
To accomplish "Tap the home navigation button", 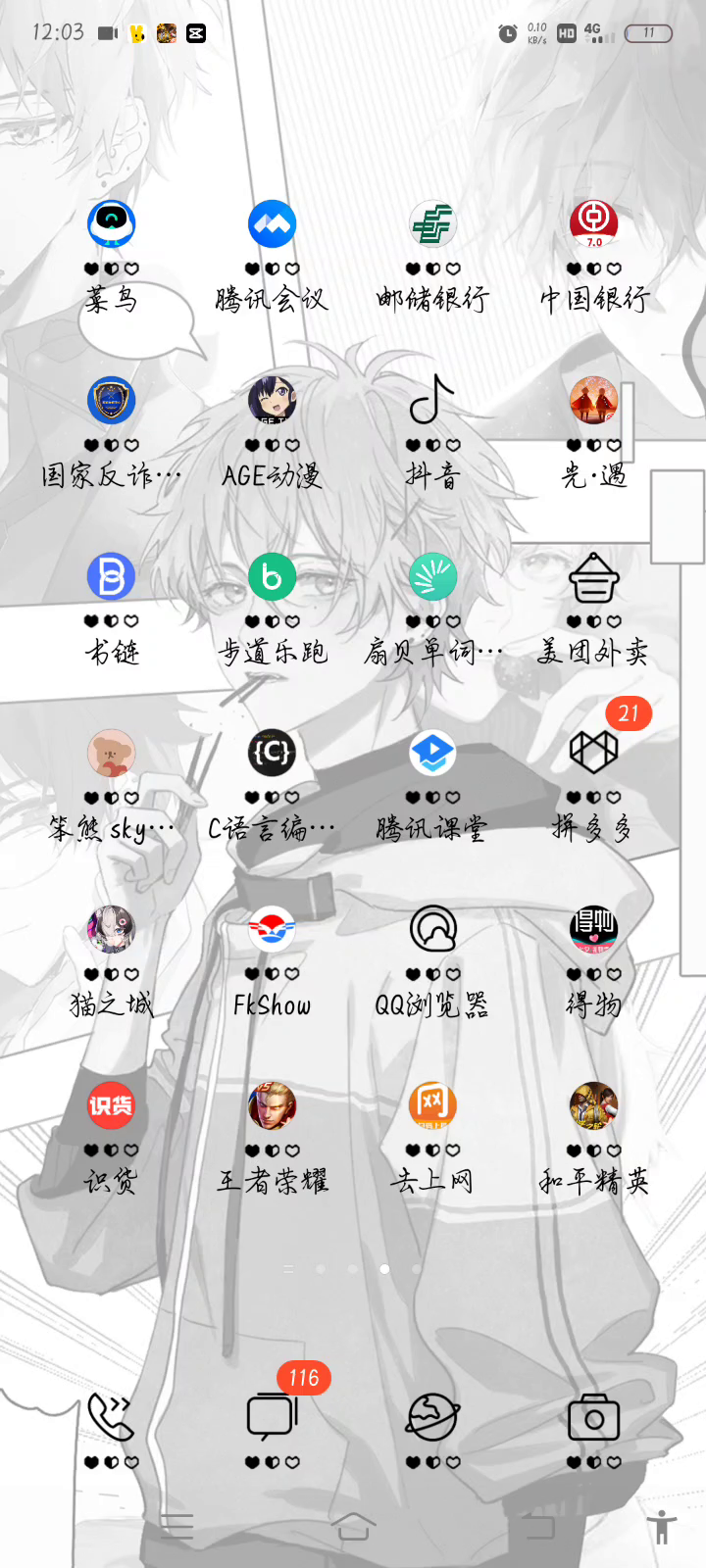I will tap(354, 1526).
